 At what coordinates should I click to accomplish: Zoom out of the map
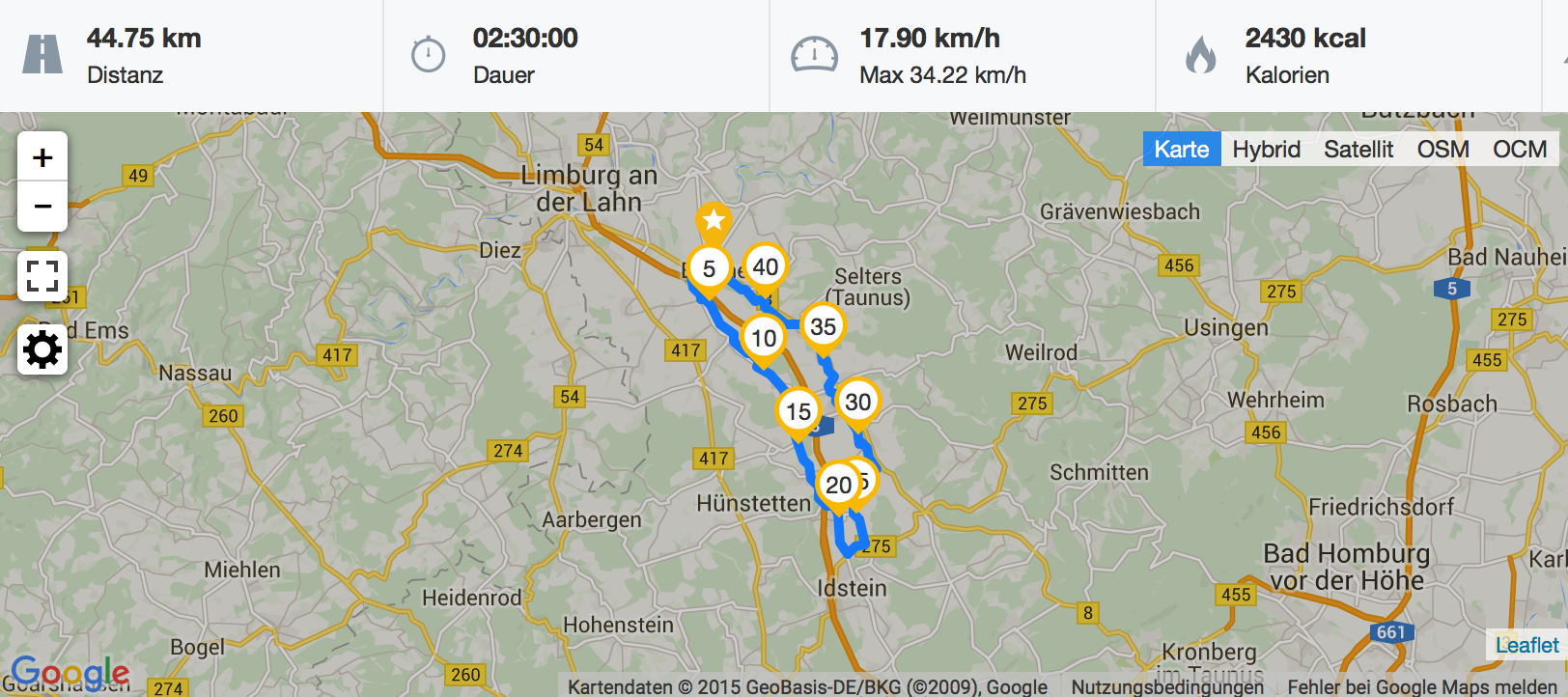42,207
